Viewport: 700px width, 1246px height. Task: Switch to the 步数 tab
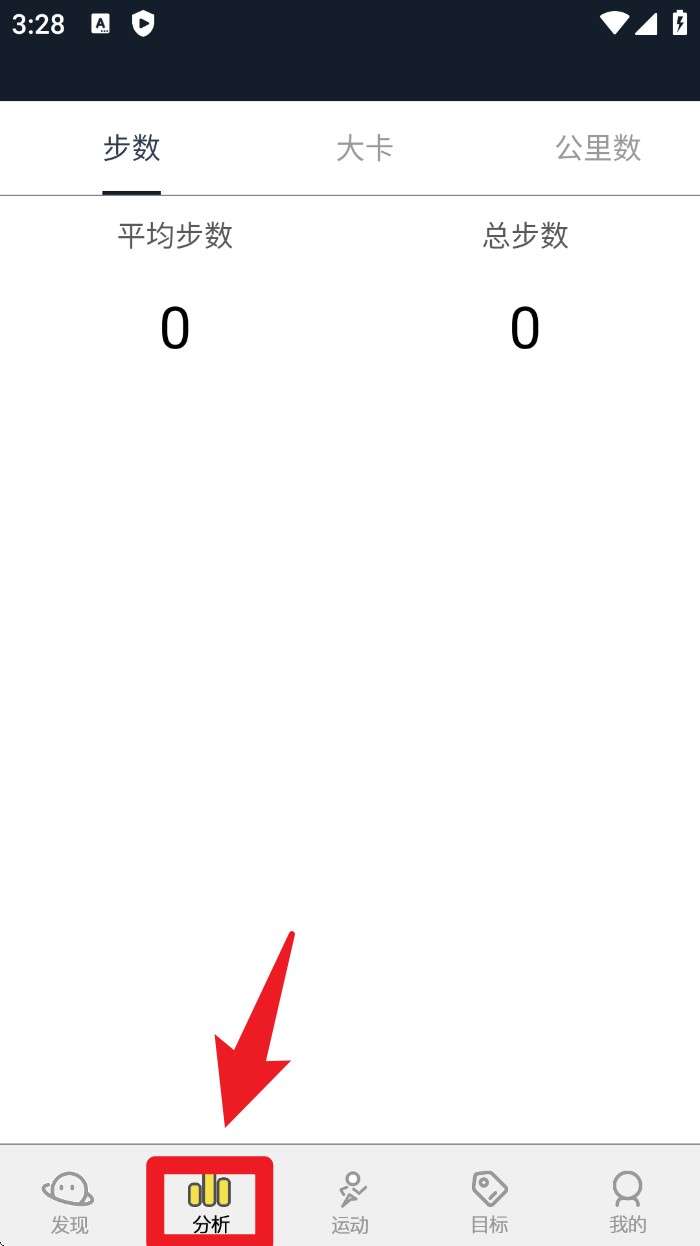pyautogui.click(x=131, y=148)
